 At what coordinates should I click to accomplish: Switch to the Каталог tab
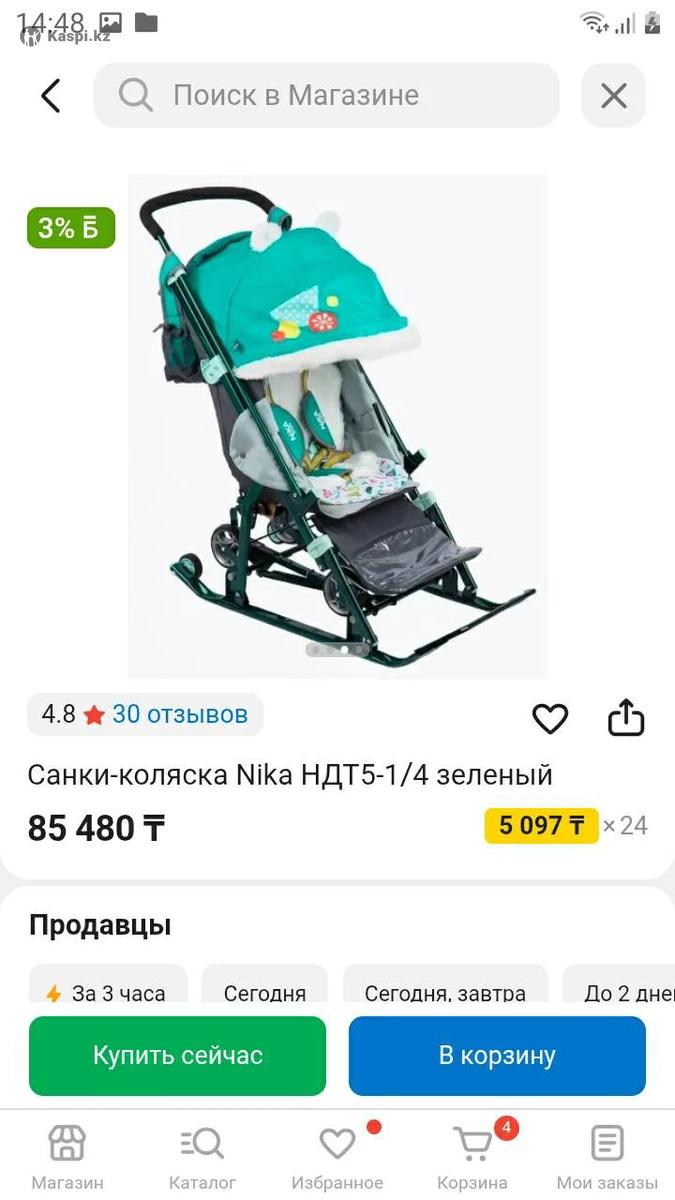tap(202, 1155)
